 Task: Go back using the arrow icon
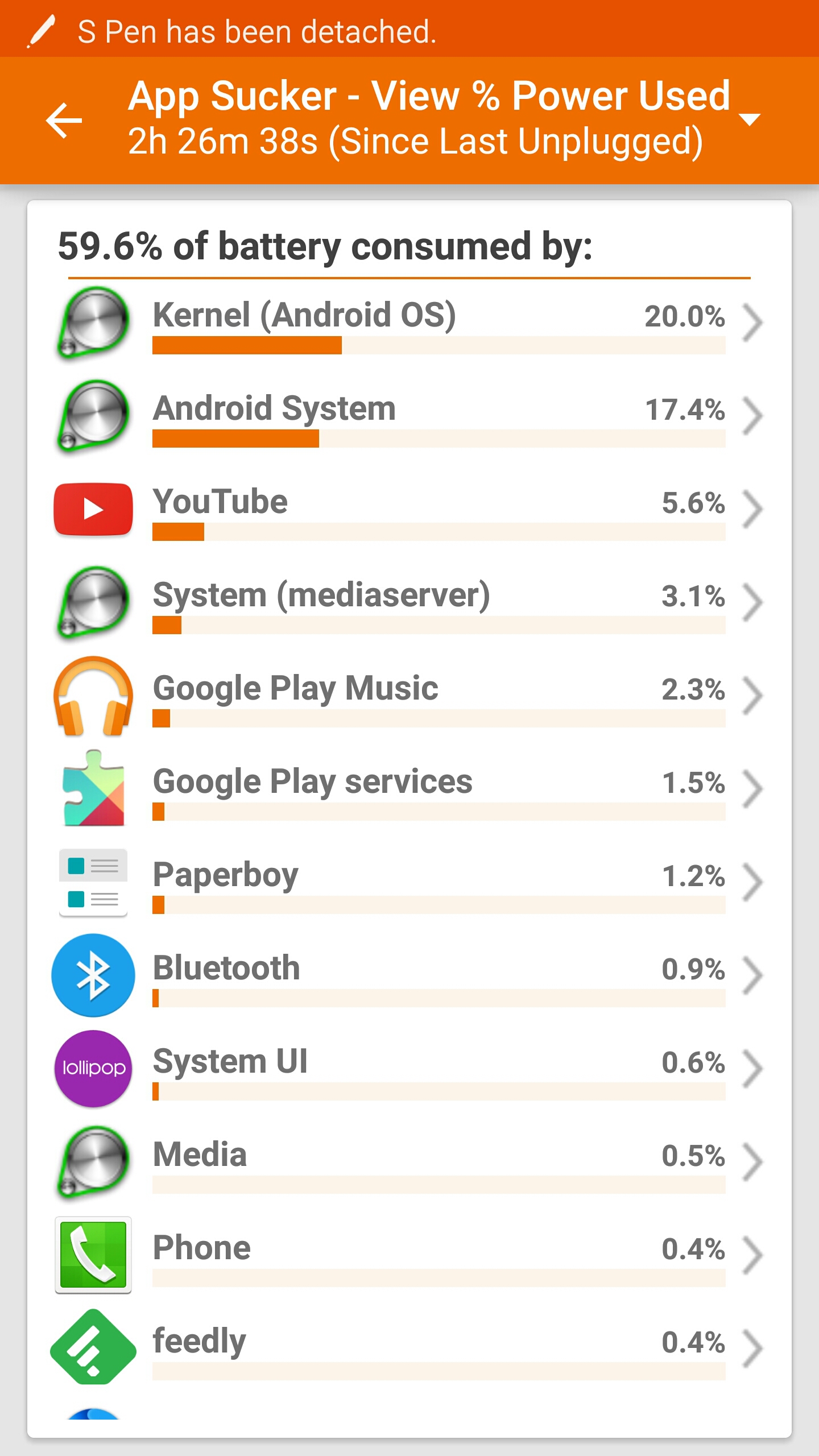(64, 121)
